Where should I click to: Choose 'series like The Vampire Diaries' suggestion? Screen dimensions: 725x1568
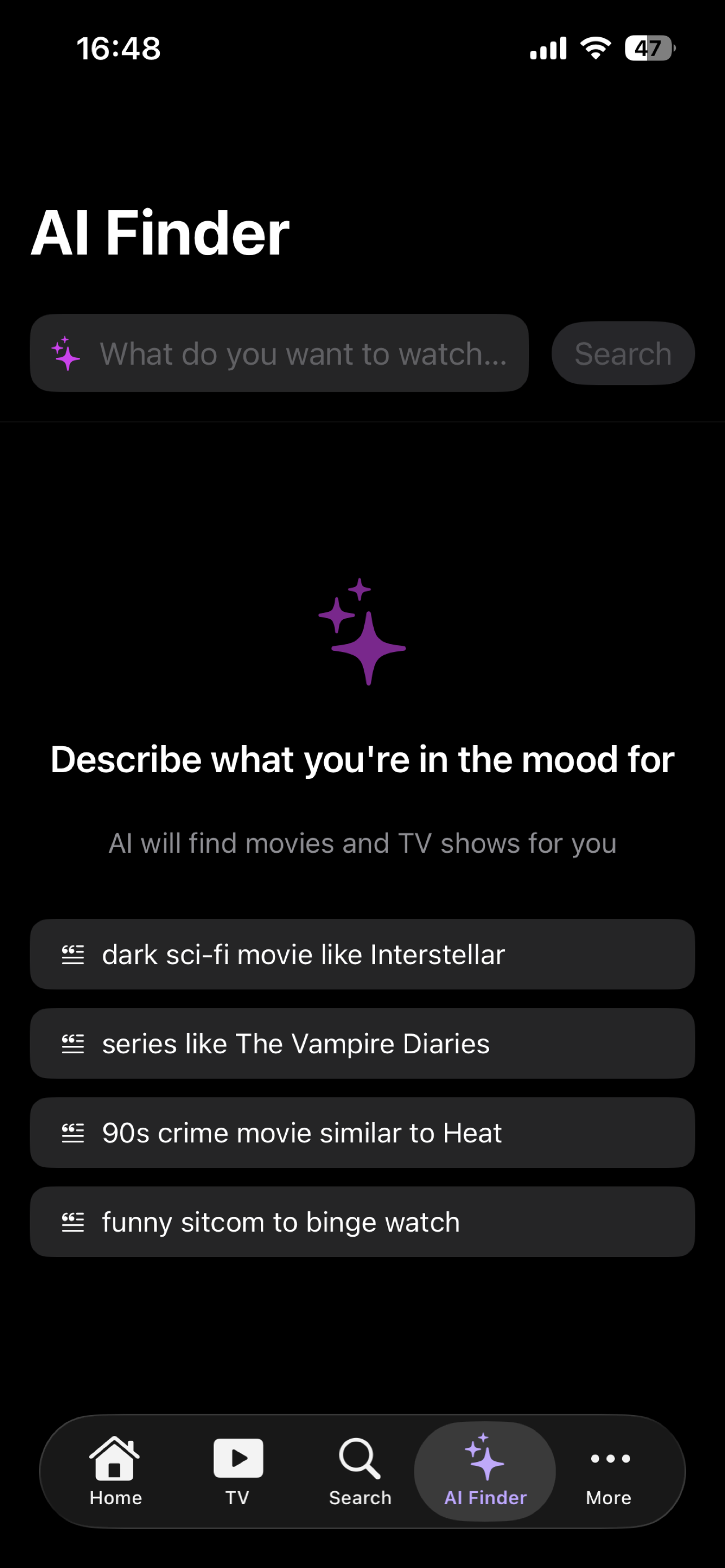tap(362, 1043)
